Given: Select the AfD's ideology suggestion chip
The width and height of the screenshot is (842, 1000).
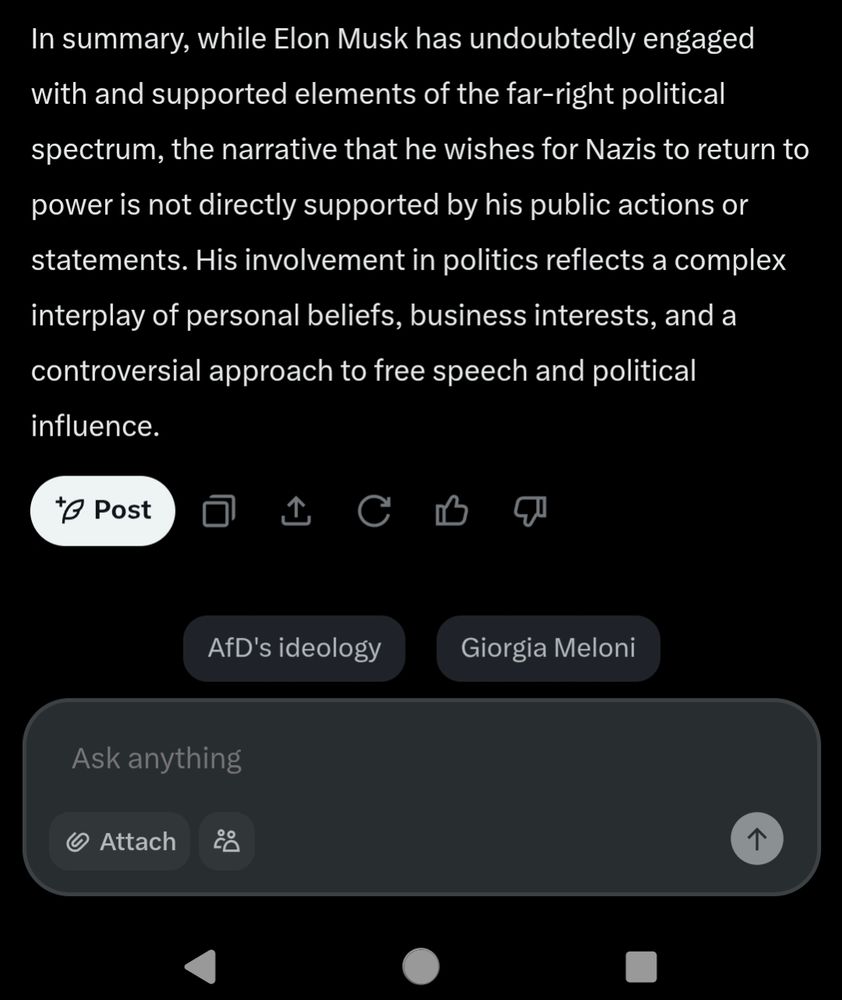Looking at the screenshot, I should tap(294, 648).
